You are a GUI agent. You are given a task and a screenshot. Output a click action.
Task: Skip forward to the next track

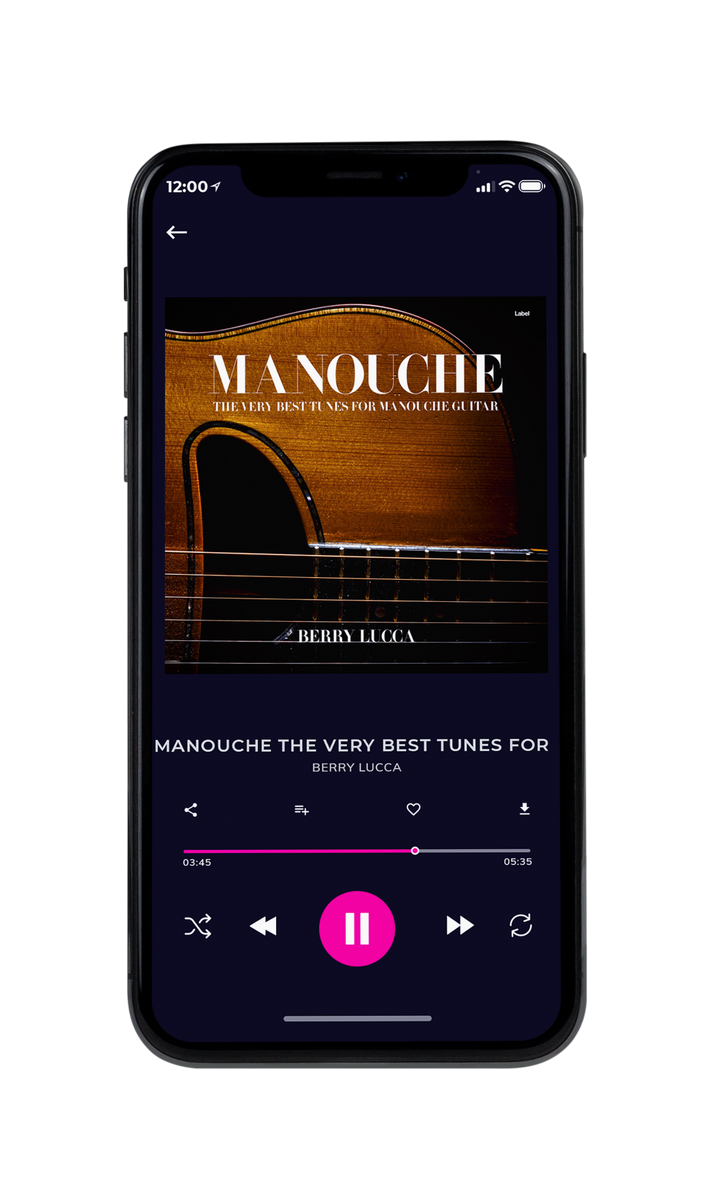coord(460,926)
